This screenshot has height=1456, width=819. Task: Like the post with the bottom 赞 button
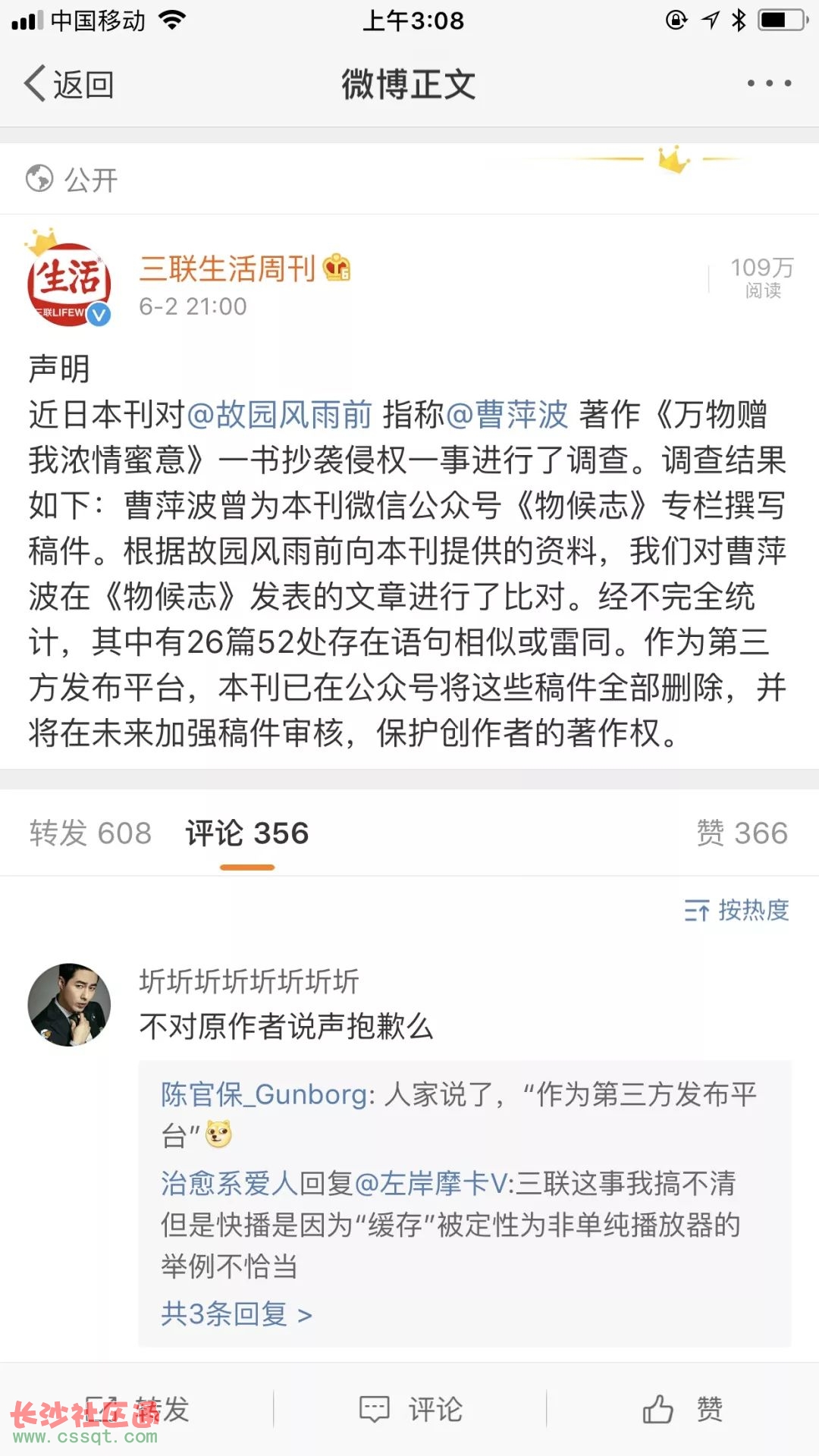(682, 1410)
